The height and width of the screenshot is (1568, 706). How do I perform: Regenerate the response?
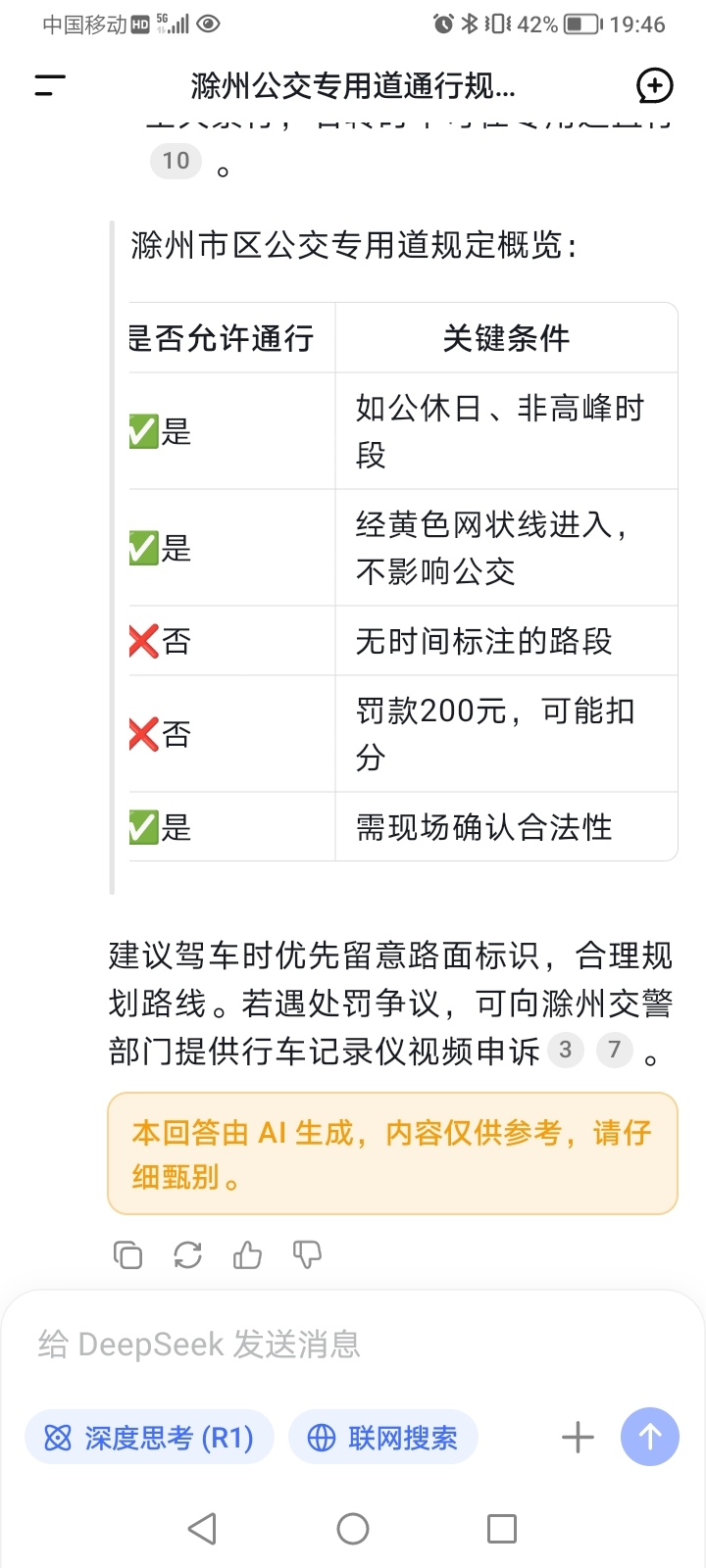[187, 1254]
